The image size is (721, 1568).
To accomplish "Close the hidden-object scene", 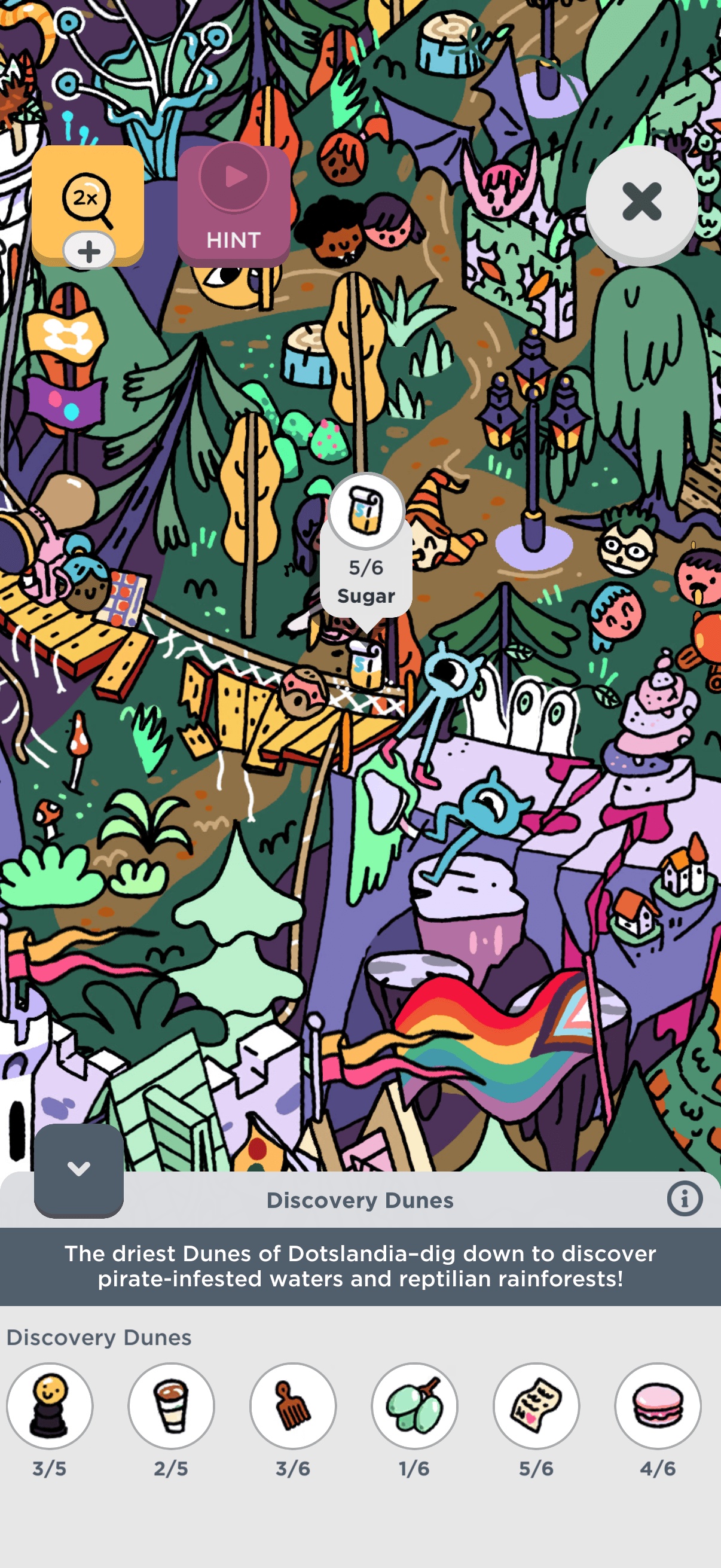I will [x=641, y=203].
